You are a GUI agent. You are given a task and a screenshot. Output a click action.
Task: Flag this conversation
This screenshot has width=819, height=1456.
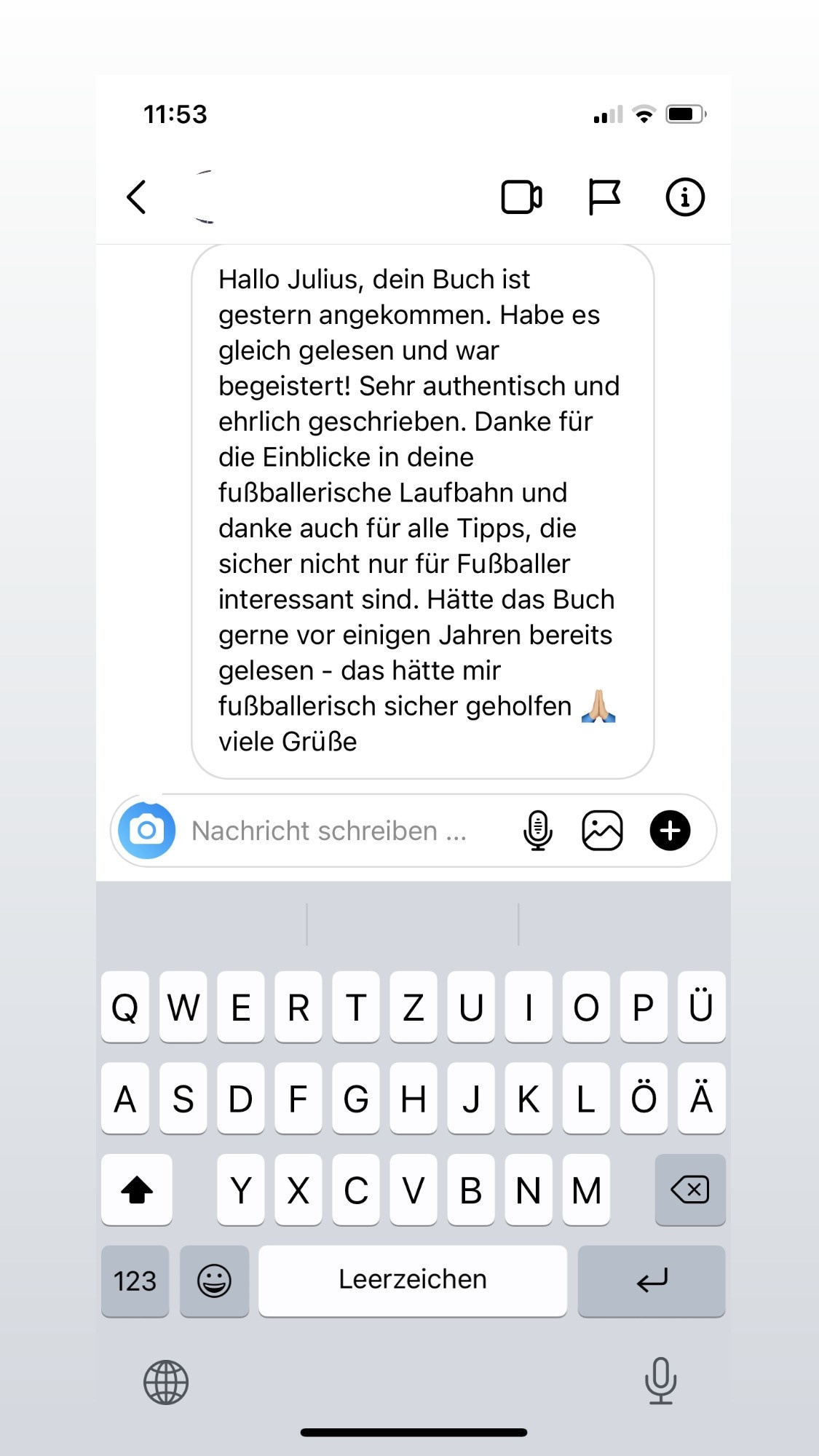point(604,197)
